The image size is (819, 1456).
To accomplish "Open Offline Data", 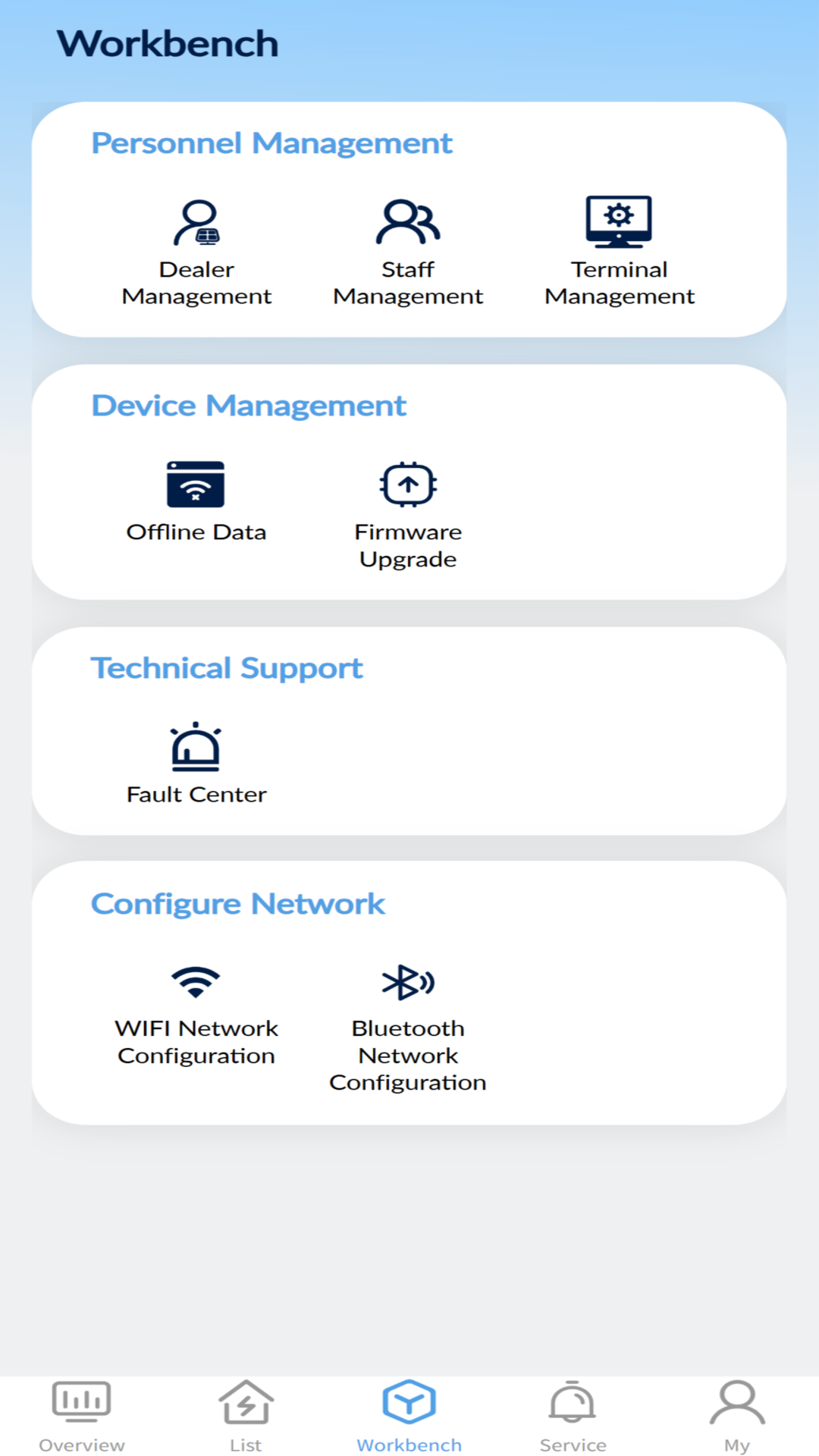I will click(196, 502).
